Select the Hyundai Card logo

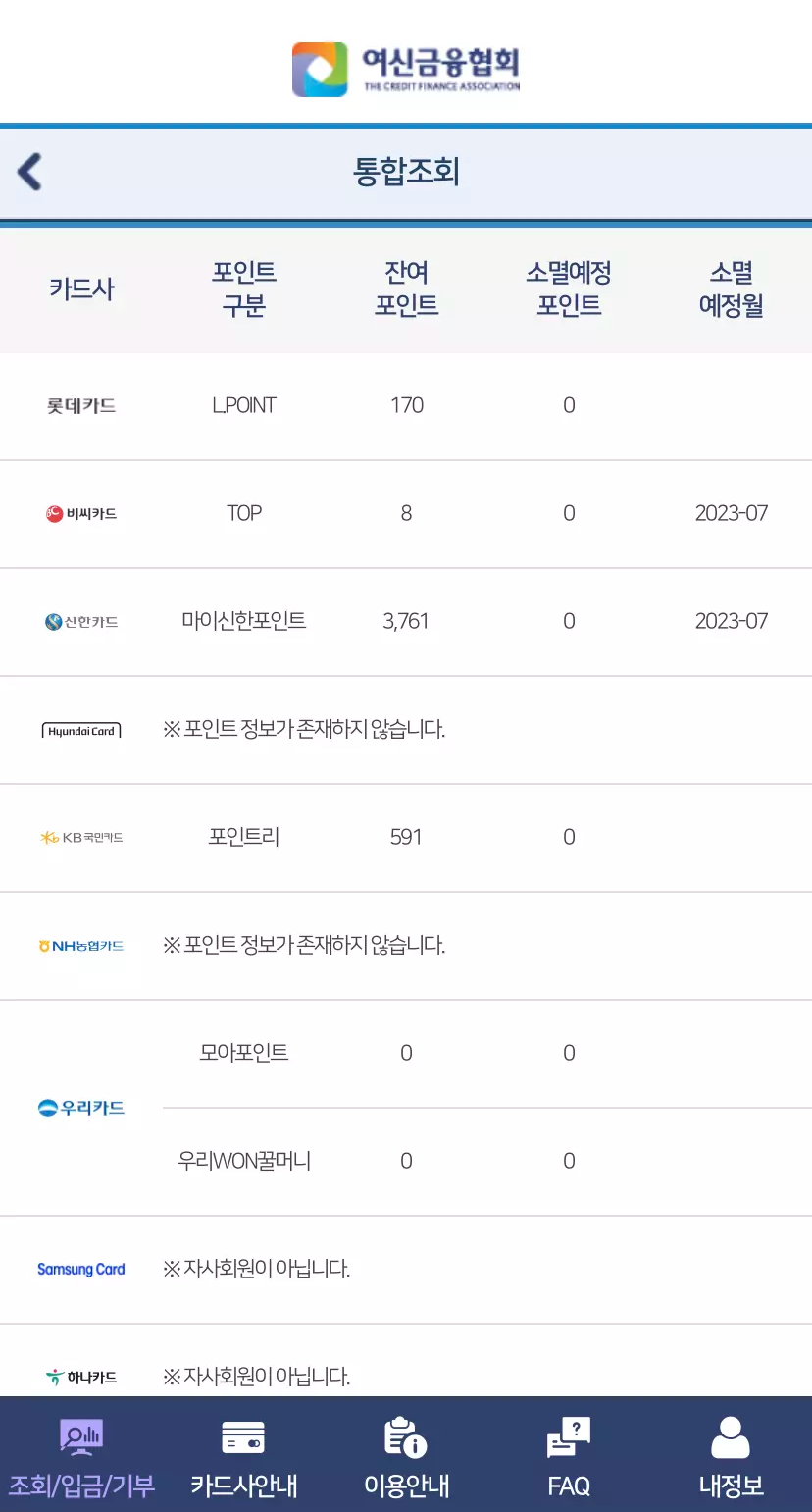(83, 729)
